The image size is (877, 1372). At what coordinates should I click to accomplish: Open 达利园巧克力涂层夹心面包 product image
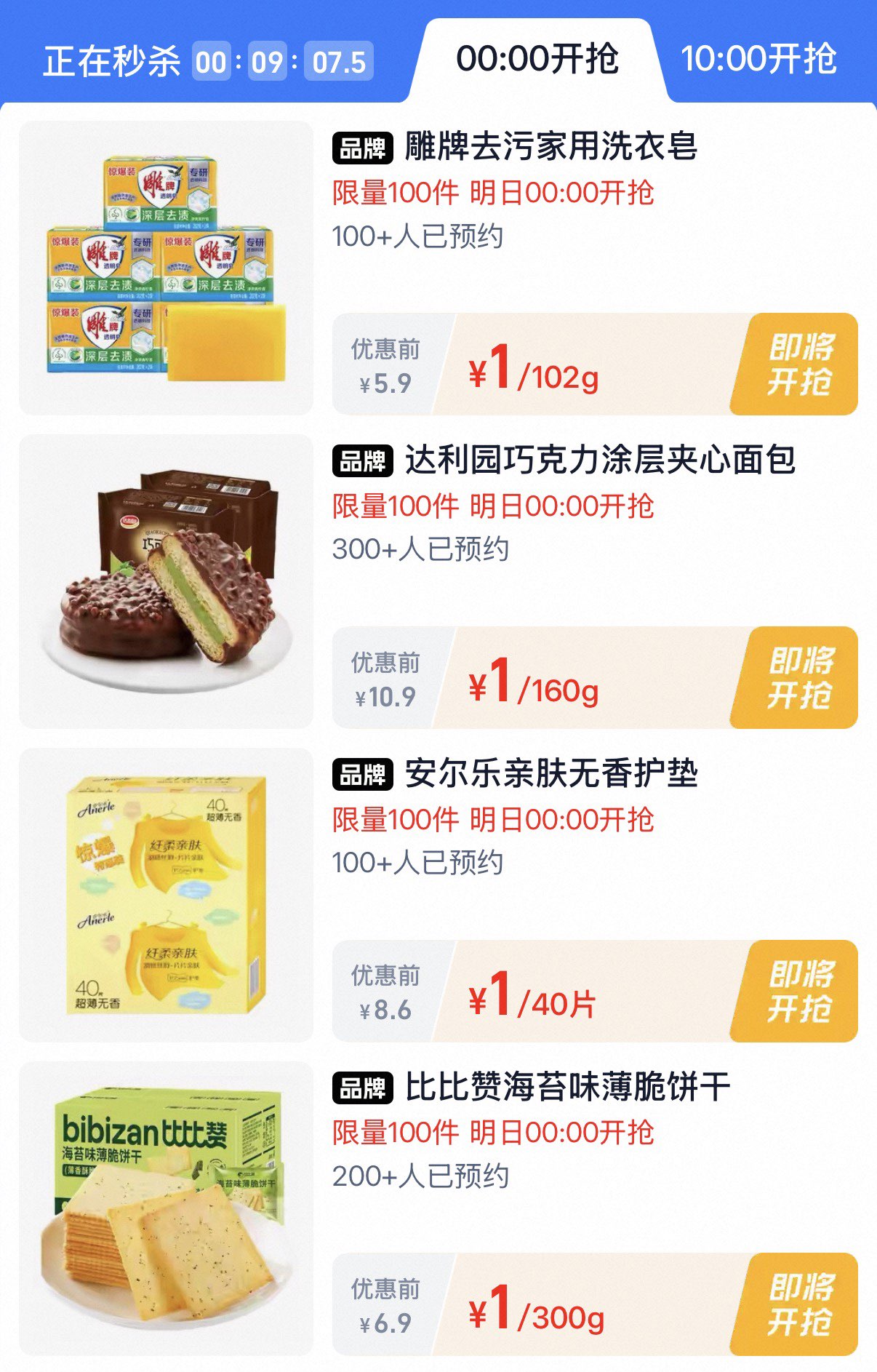[x=166, y=581]
